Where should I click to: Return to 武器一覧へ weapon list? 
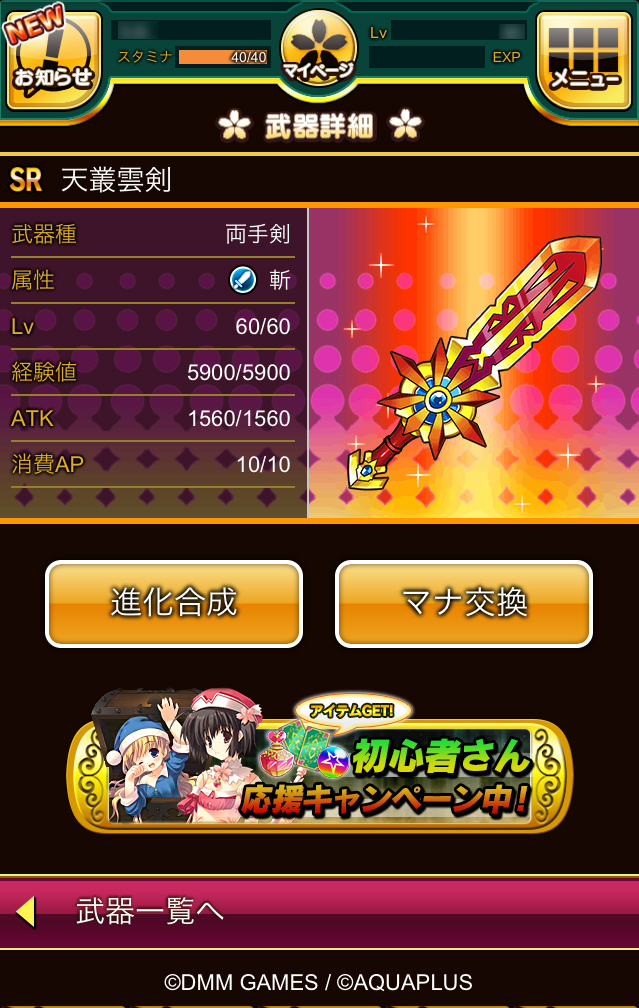coord(150,911)
